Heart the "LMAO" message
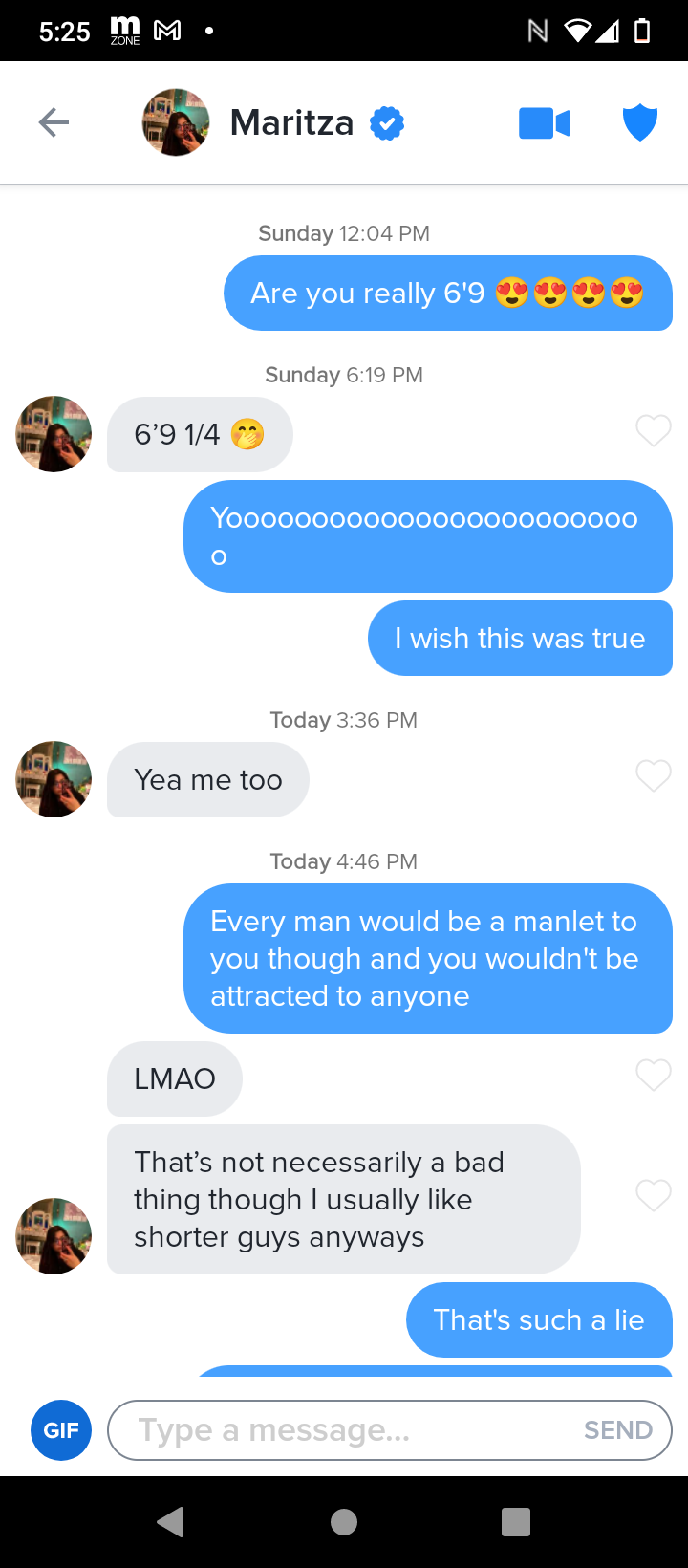 [654, 1076]
